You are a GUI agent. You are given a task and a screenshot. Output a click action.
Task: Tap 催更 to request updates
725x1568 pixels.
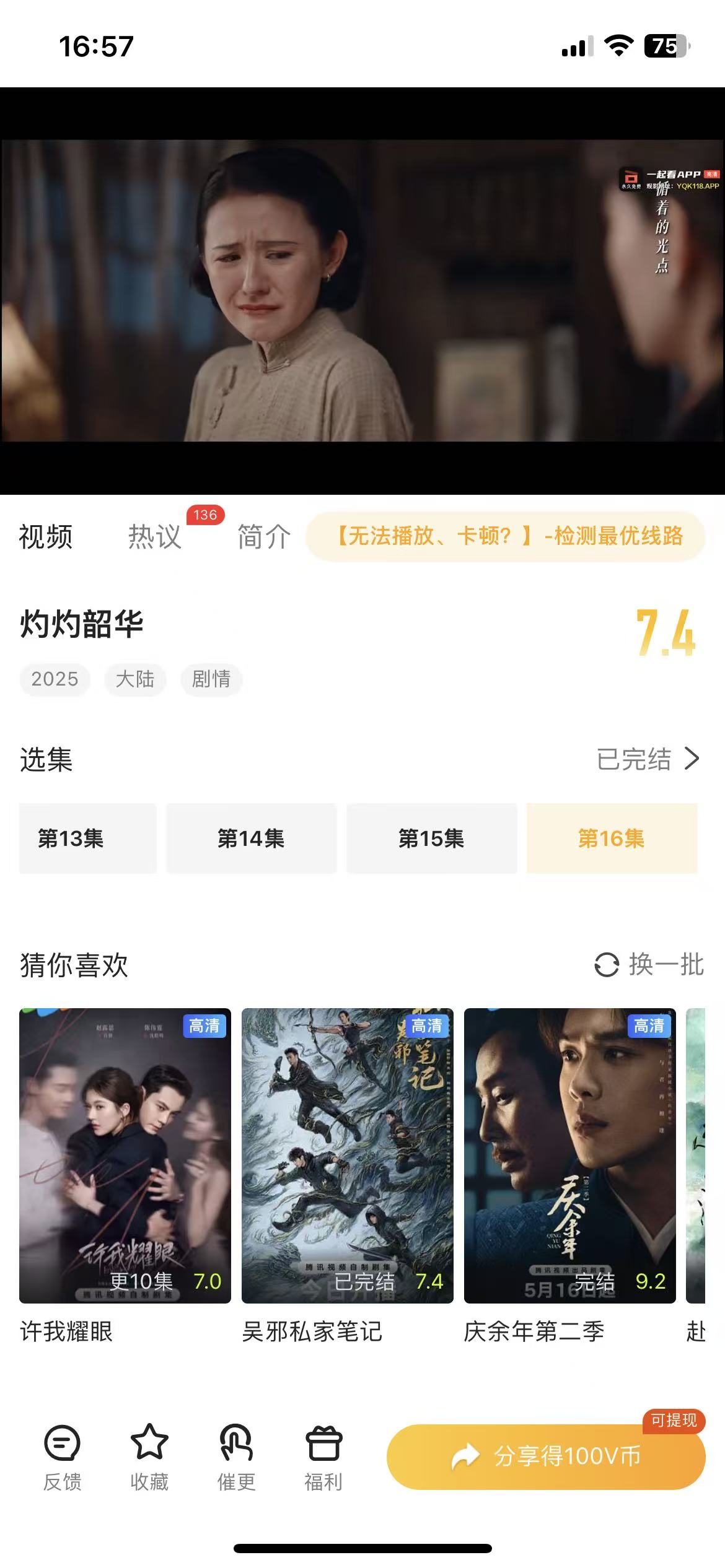[236, 1457]
